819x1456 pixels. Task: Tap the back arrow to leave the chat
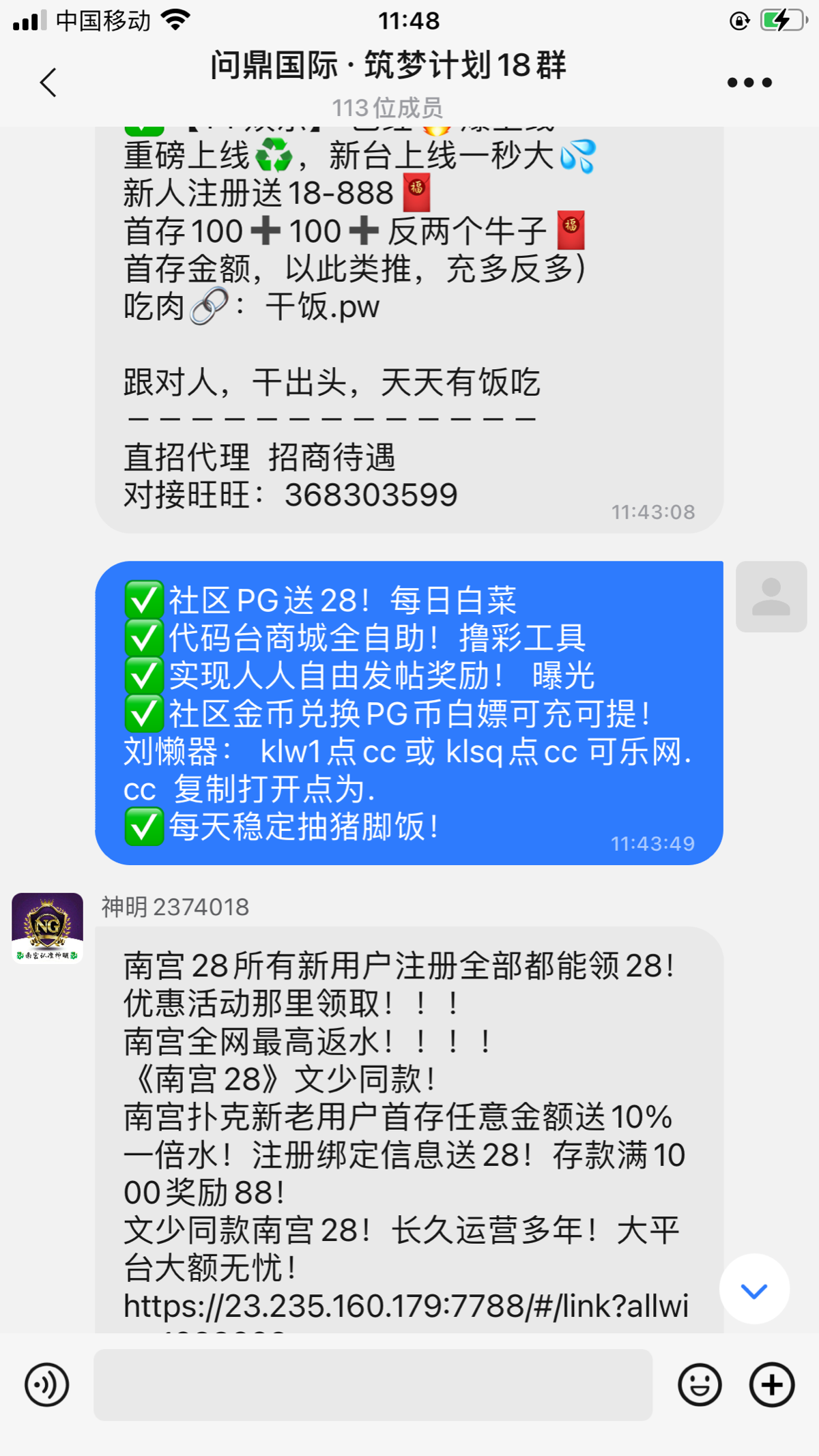(x=46, y=82)
